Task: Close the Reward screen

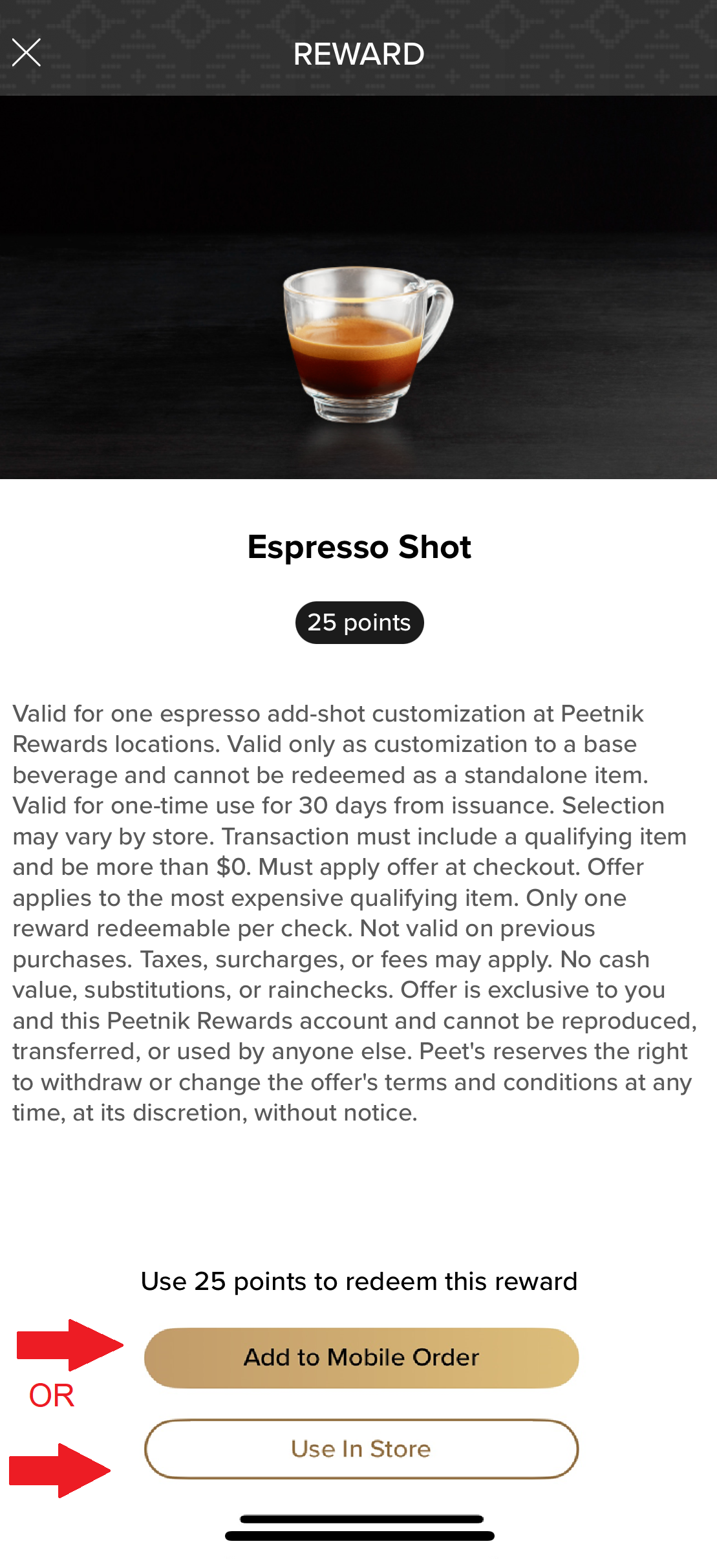Action: [x=27, y=53]
